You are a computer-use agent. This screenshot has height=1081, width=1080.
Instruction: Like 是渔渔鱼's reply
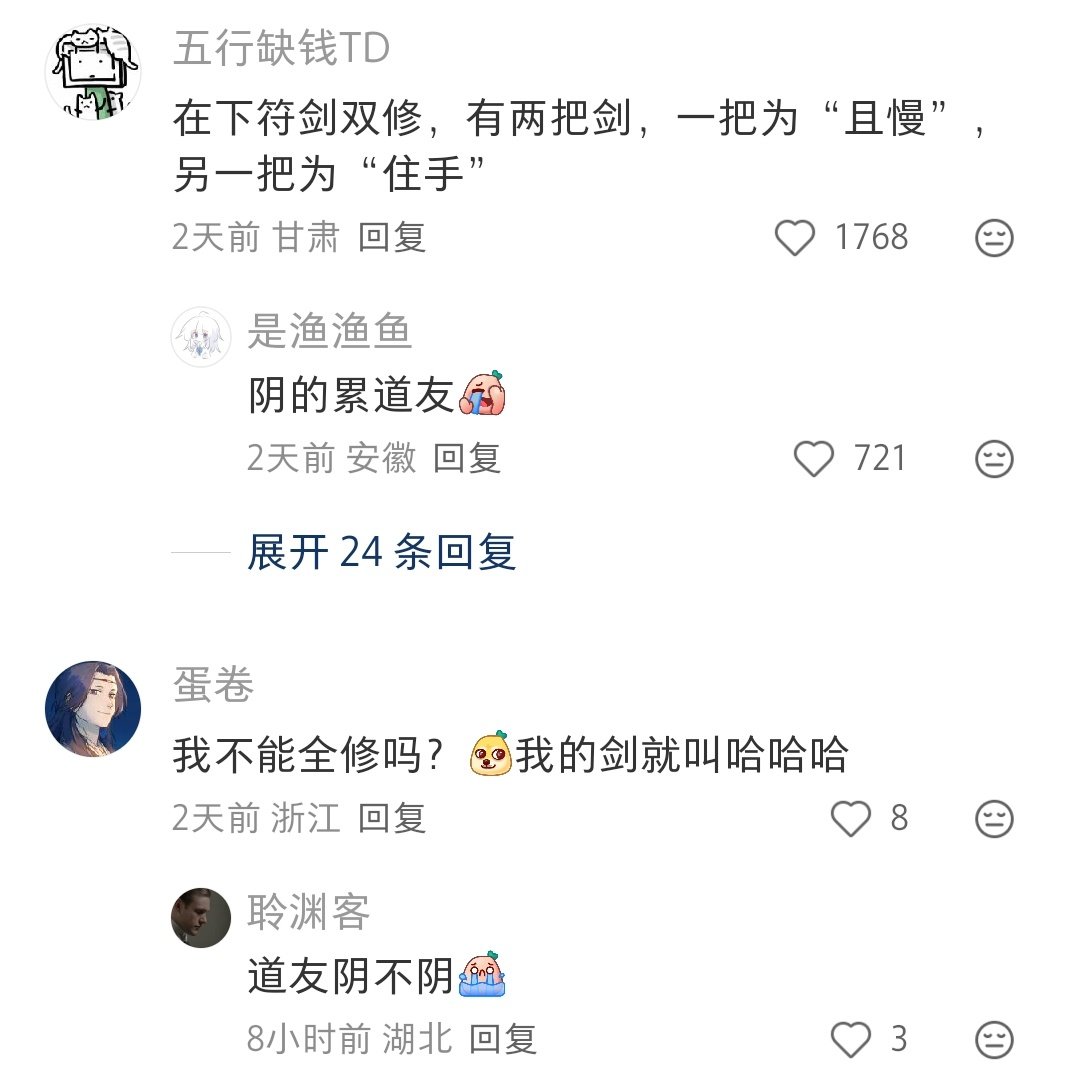point(814,459)
